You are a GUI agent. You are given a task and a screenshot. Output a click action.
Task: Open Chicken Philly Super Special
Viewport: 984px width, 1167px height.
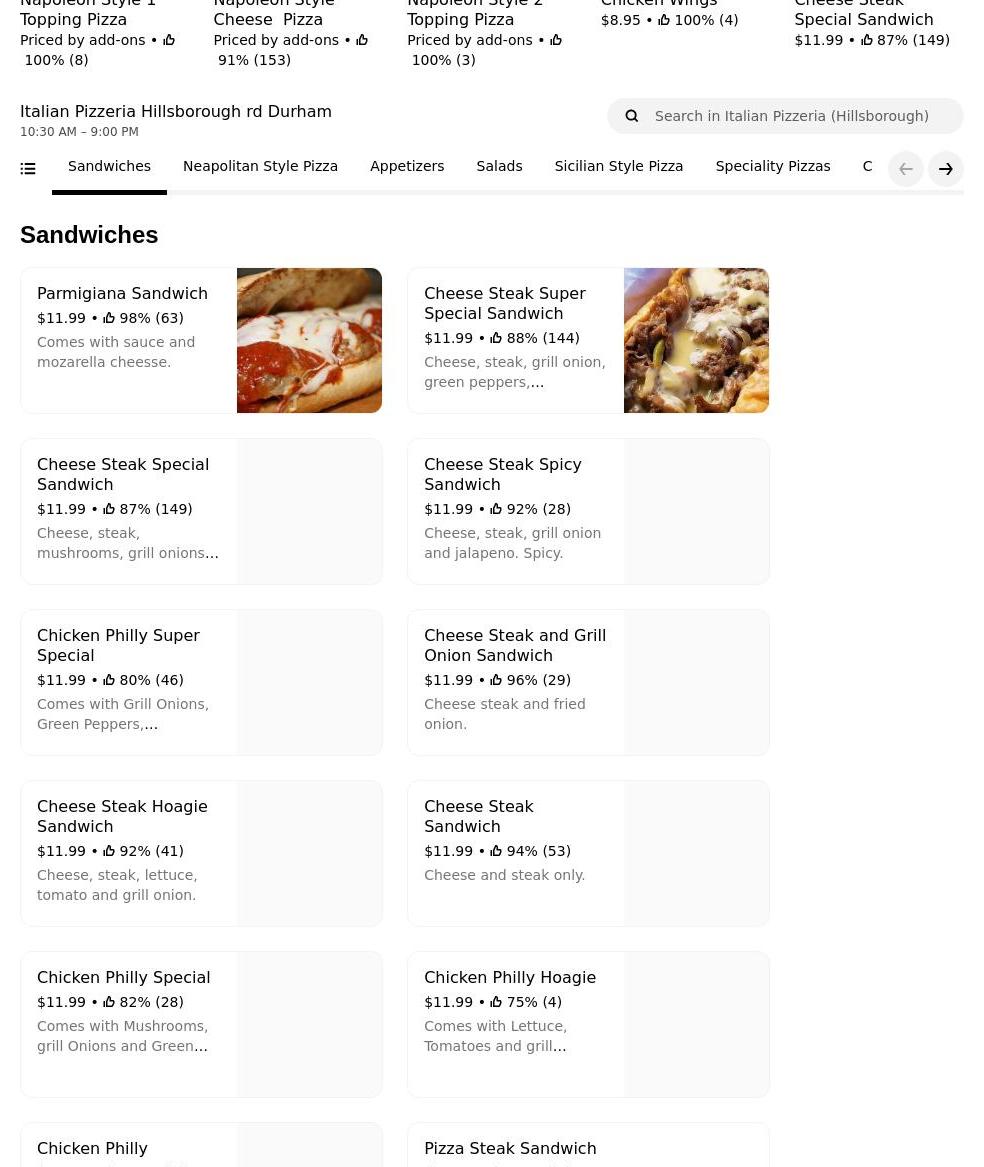[x=201, y=682]
